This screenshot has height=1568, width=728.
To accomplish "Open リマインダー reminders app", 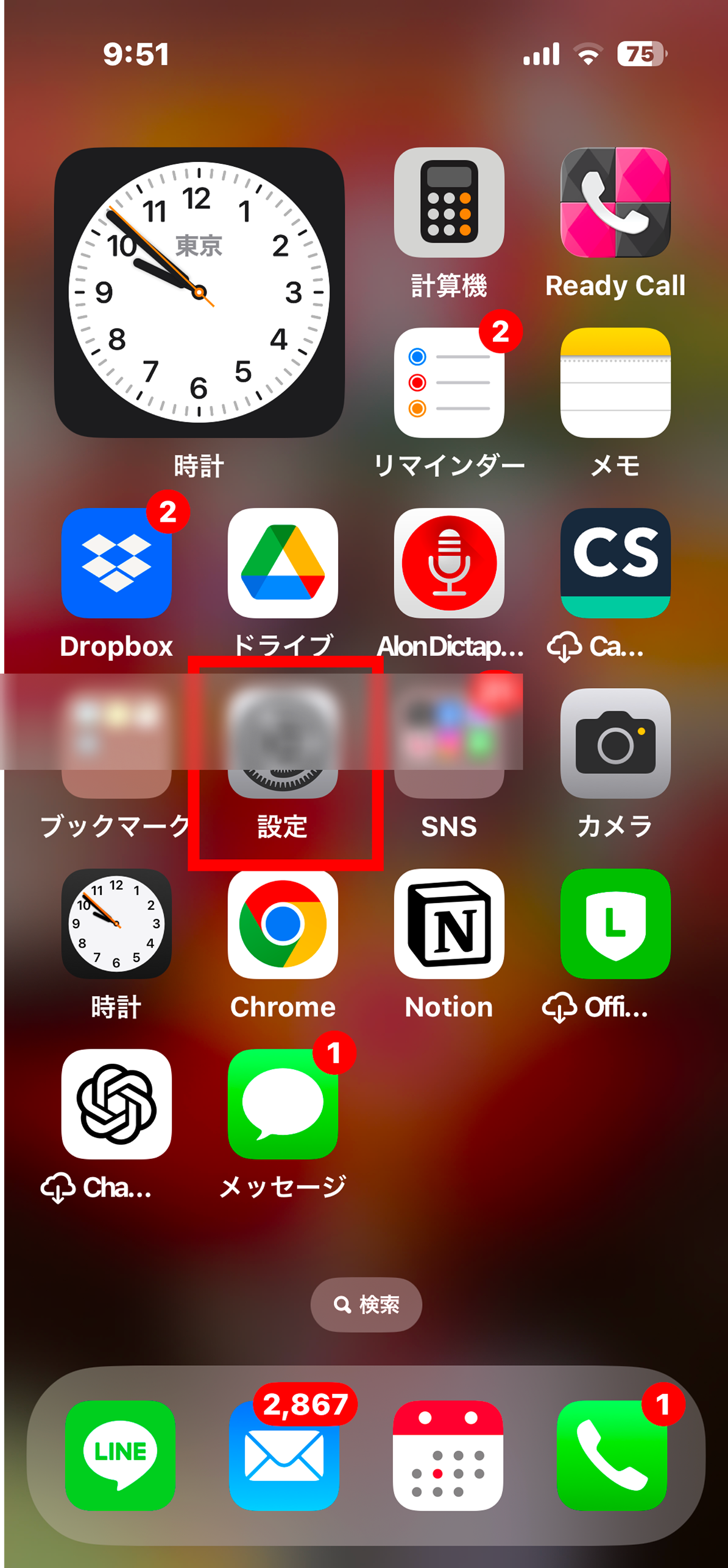I will 449,382.
